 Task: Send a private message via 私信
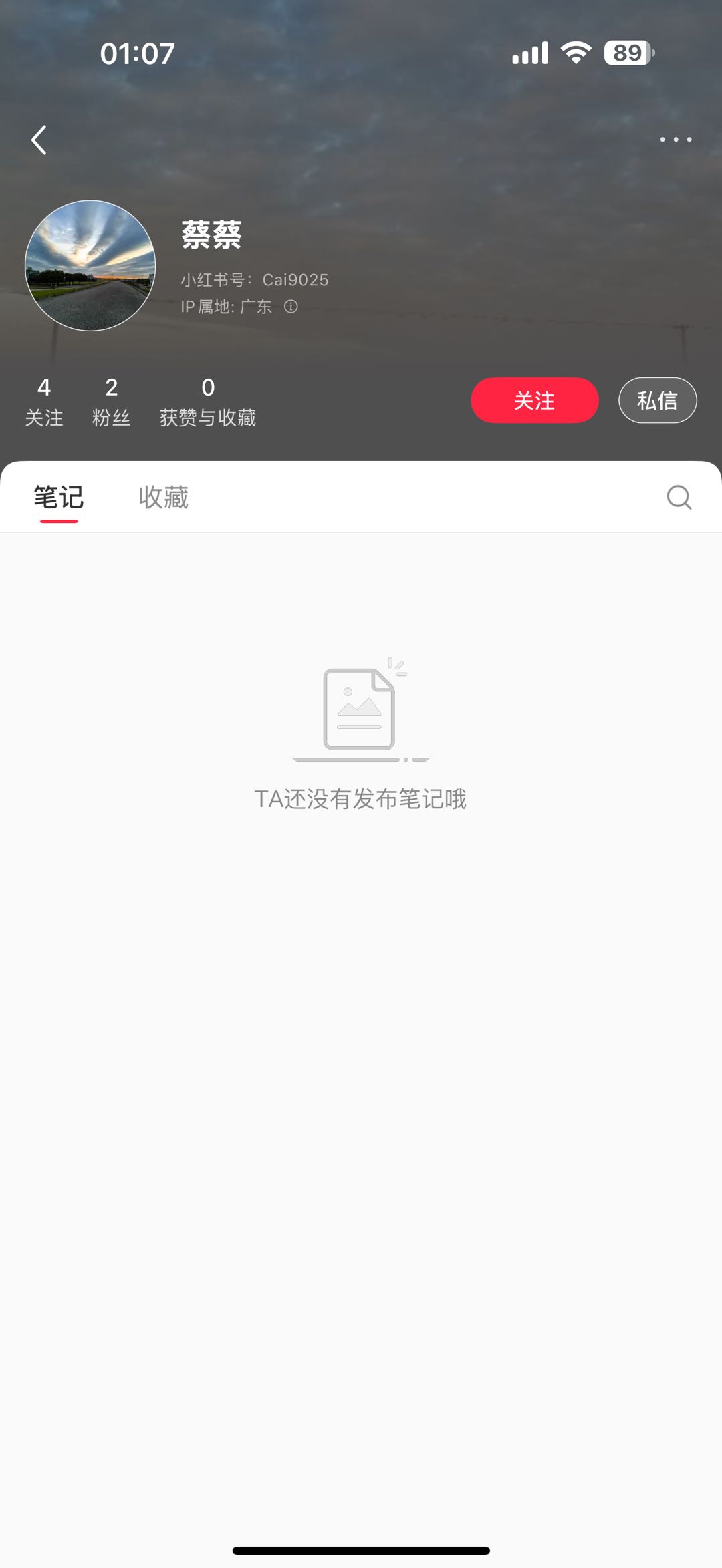click(657, 400)
